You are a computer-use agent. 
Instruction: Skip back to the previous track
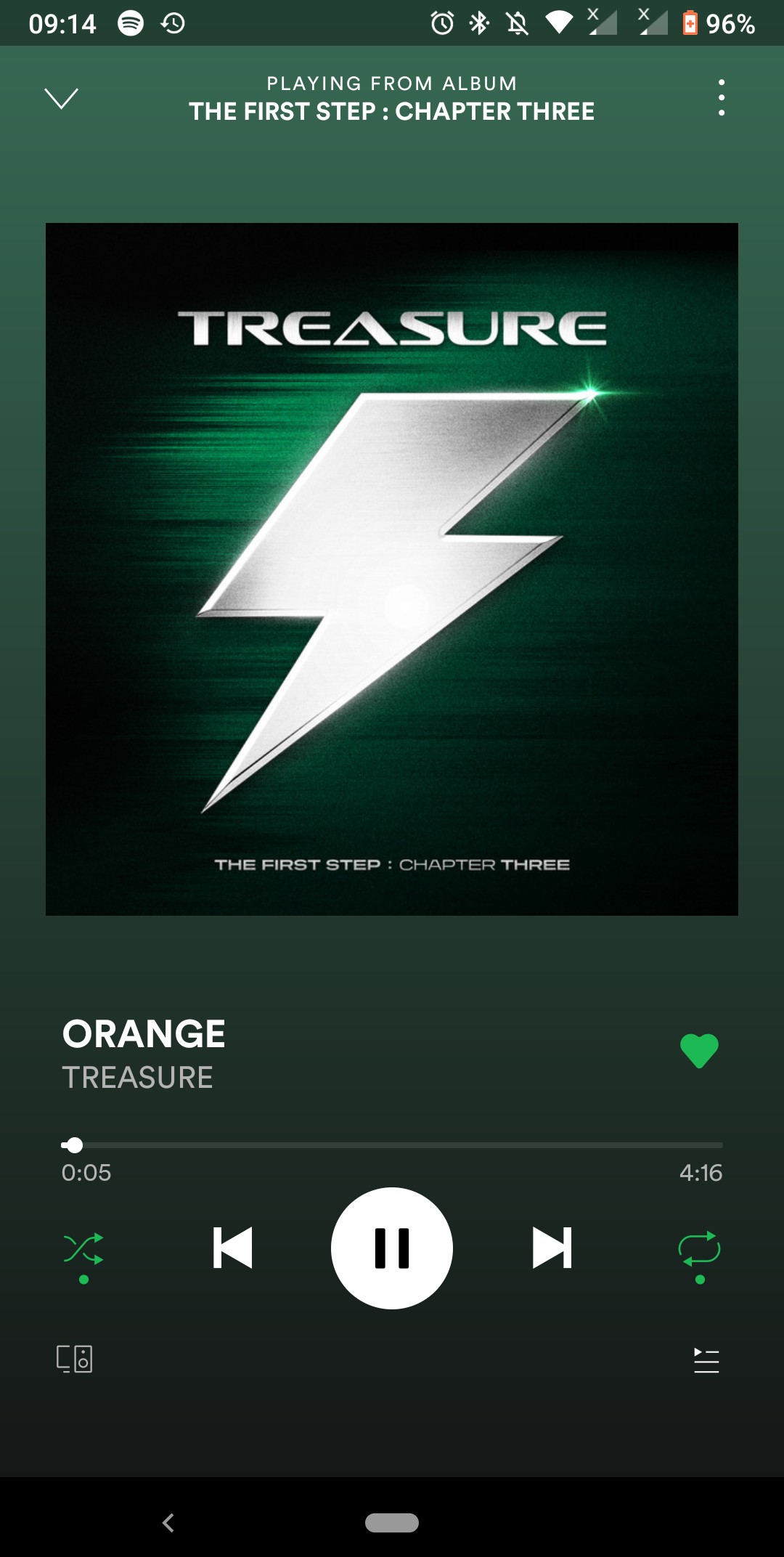point(232,1248)
